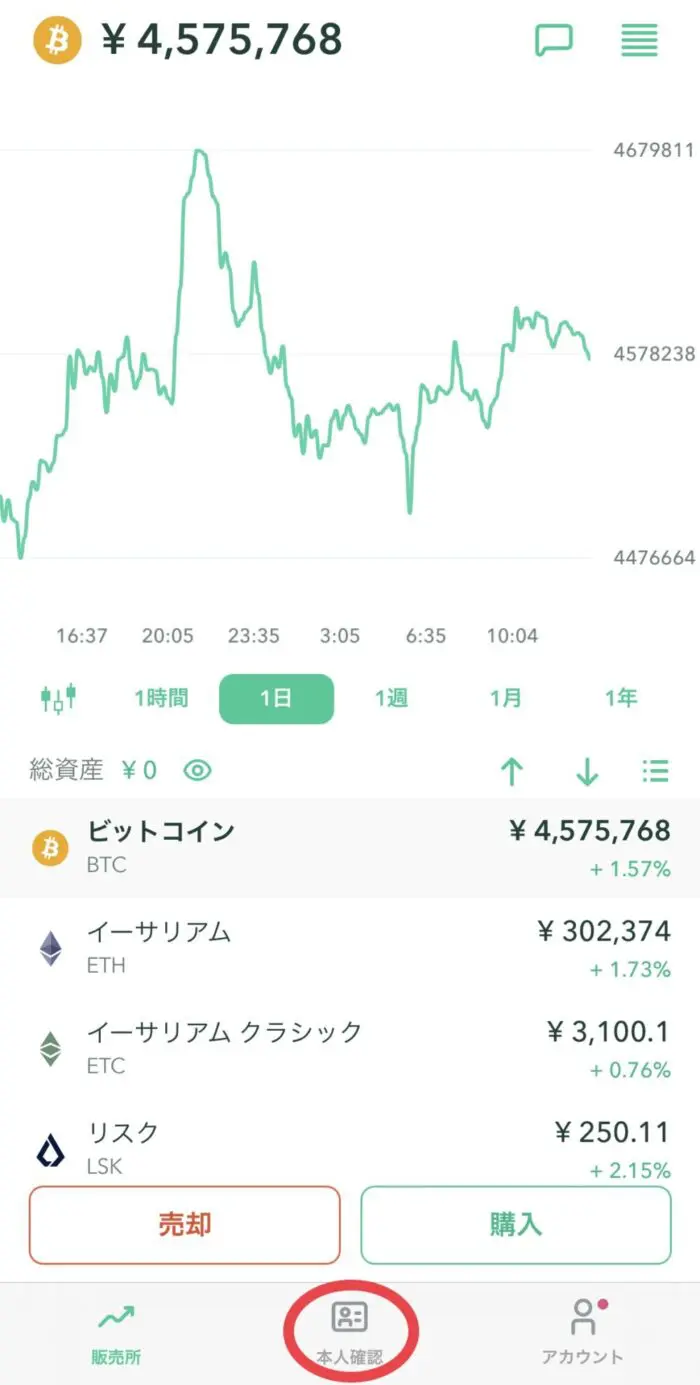Open the アカウント tab
Viewport: 700px width, 1385px height.
click(x=582, y=1332)
